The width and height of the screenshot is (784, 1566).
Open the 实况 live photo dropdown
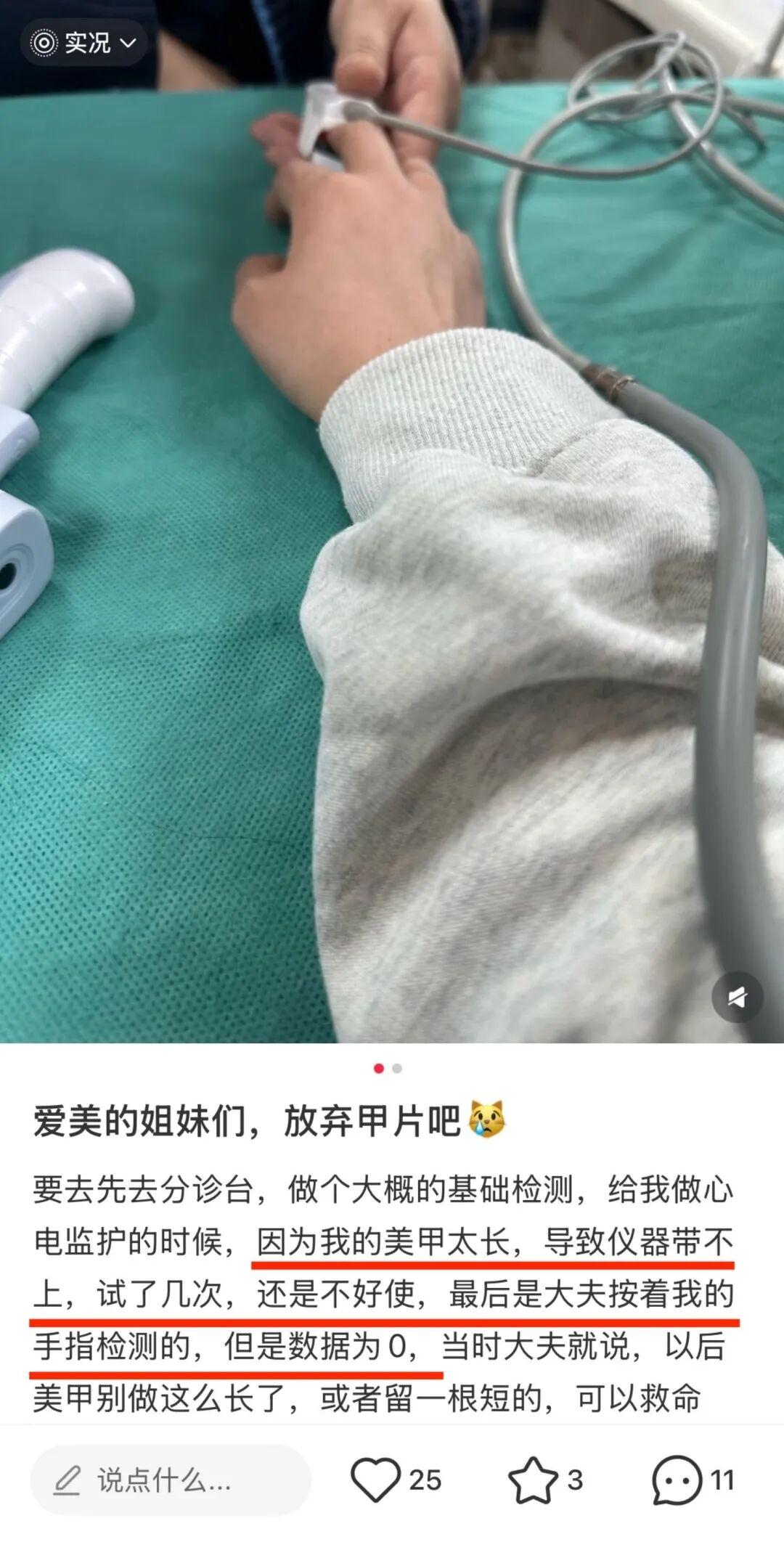(x=84, y=43)
